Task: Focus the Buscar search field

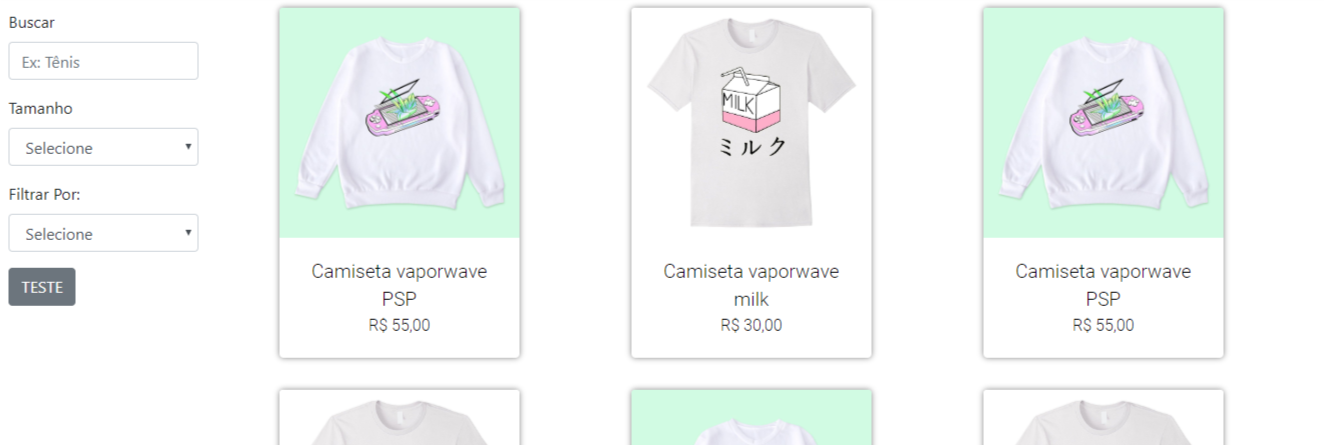Action: click(103, 61)
